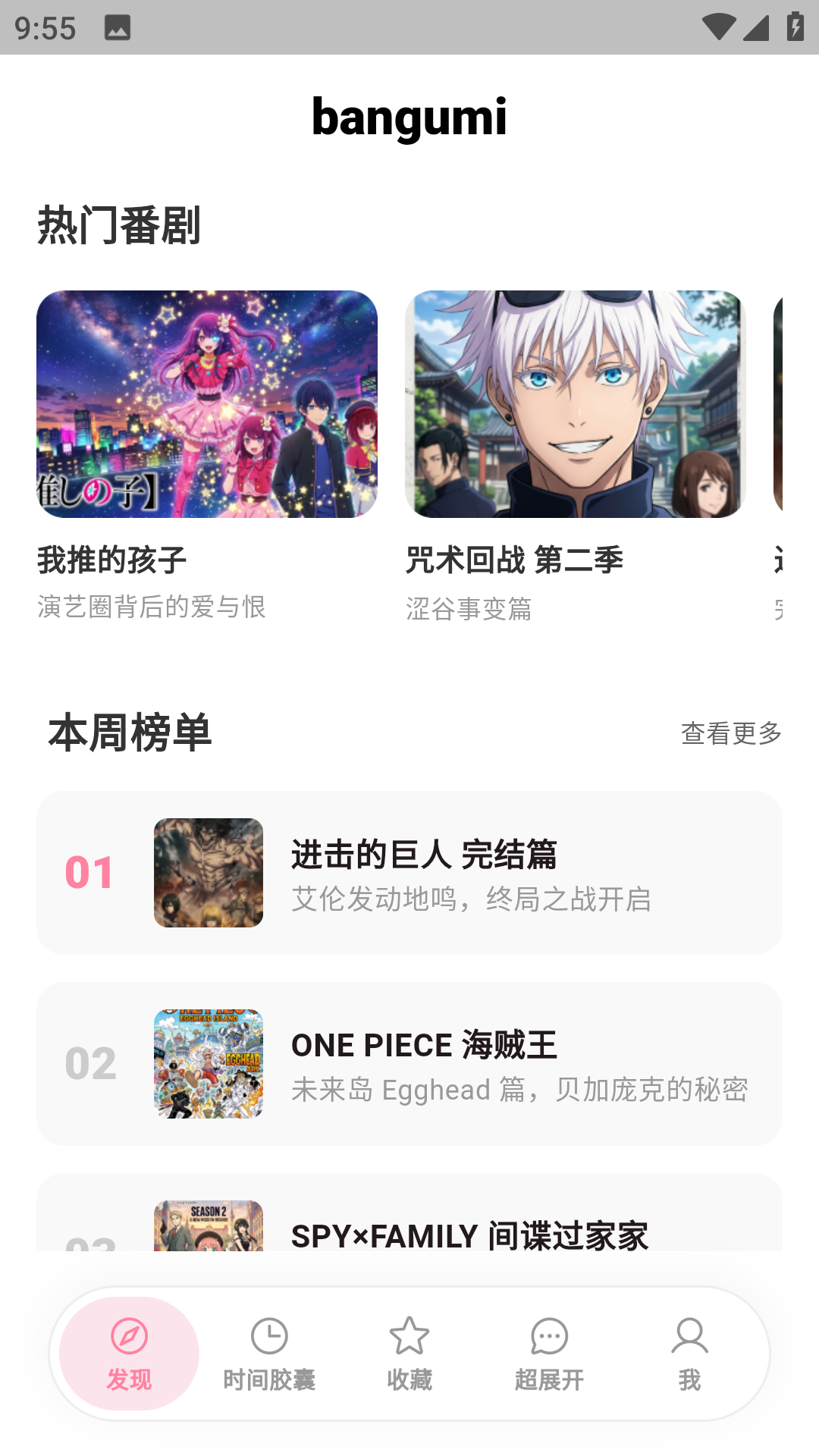Switch to the 超展开 tab
Viewport: 819px width, 1456px height.
[550, 1354]
